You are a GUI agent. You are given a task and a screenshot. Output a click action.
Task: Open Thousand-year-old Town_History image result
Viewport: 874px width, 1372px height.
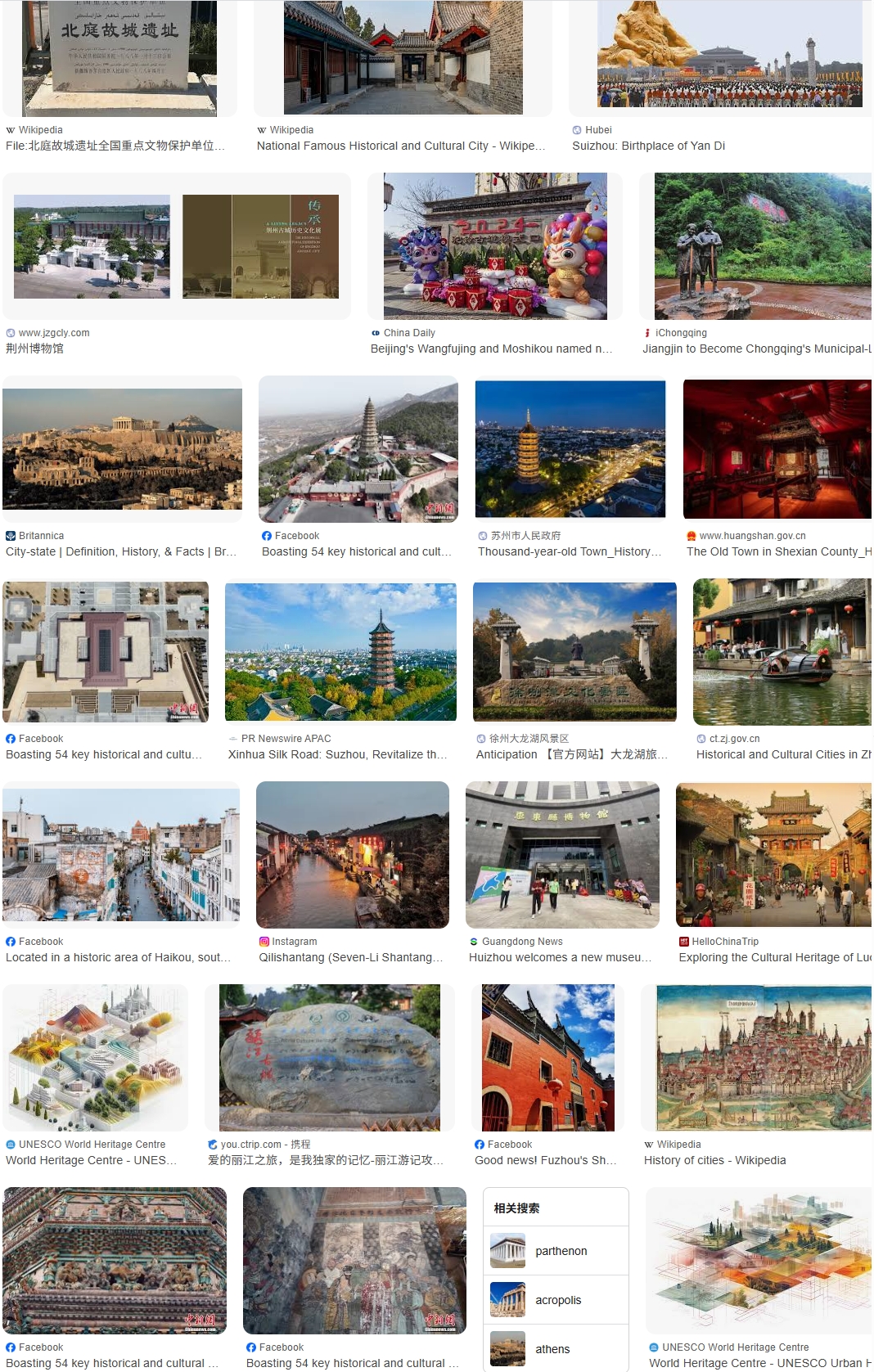click(570, 449)
